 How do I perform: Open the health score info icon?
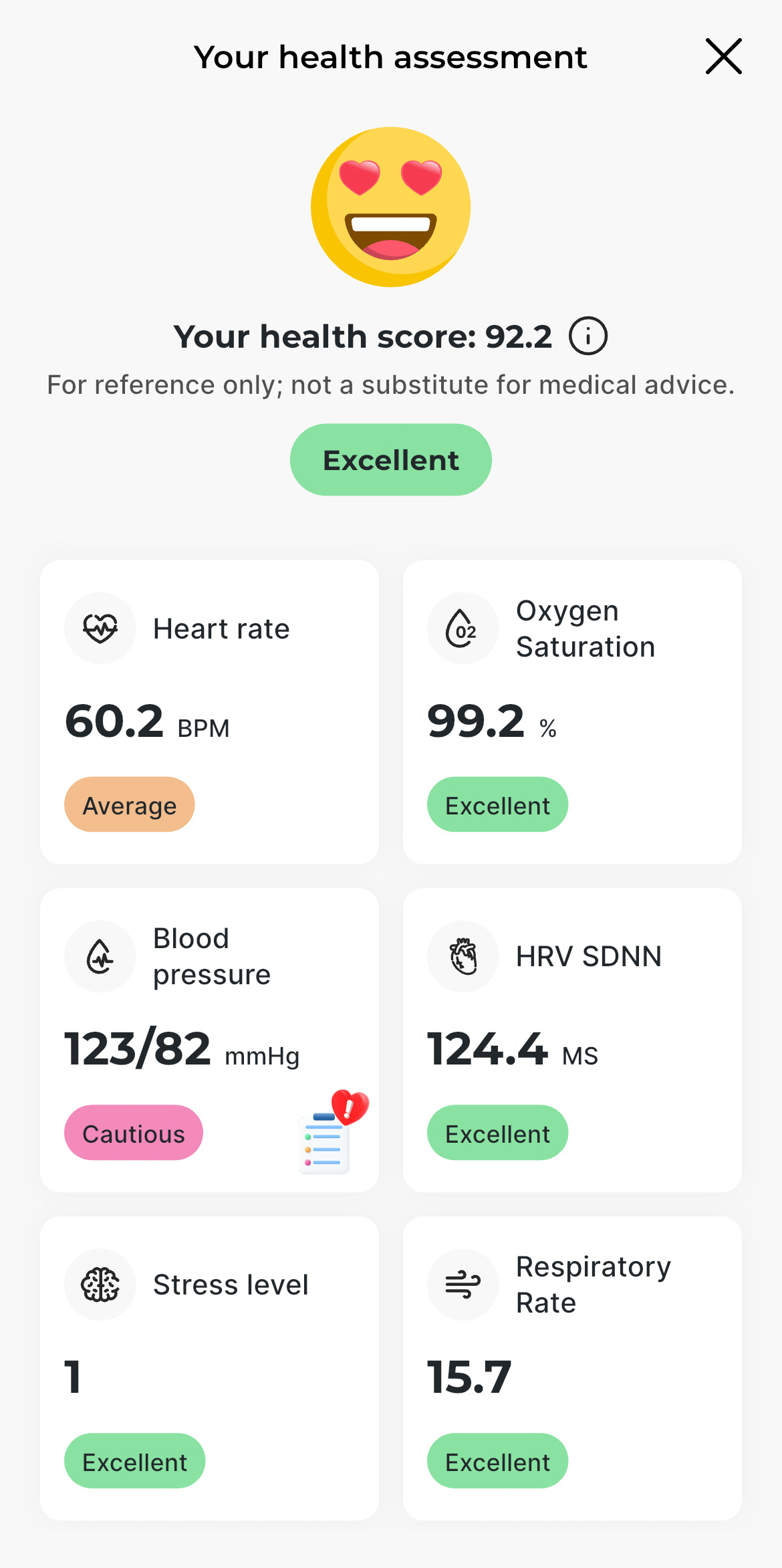coord(588,336)
